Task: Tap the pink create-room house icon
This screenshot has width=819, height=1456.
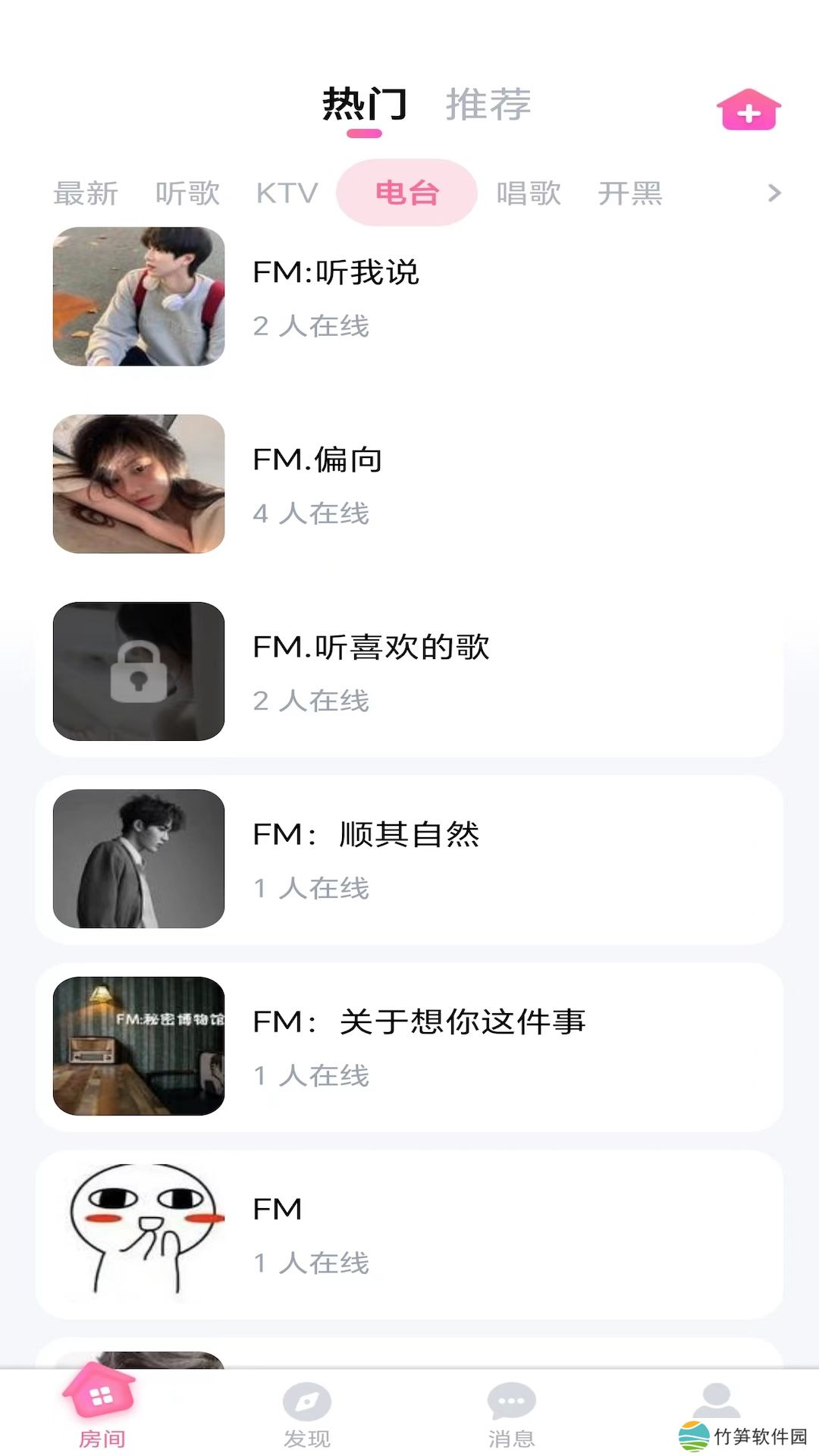Action: [x=748, y=111]
